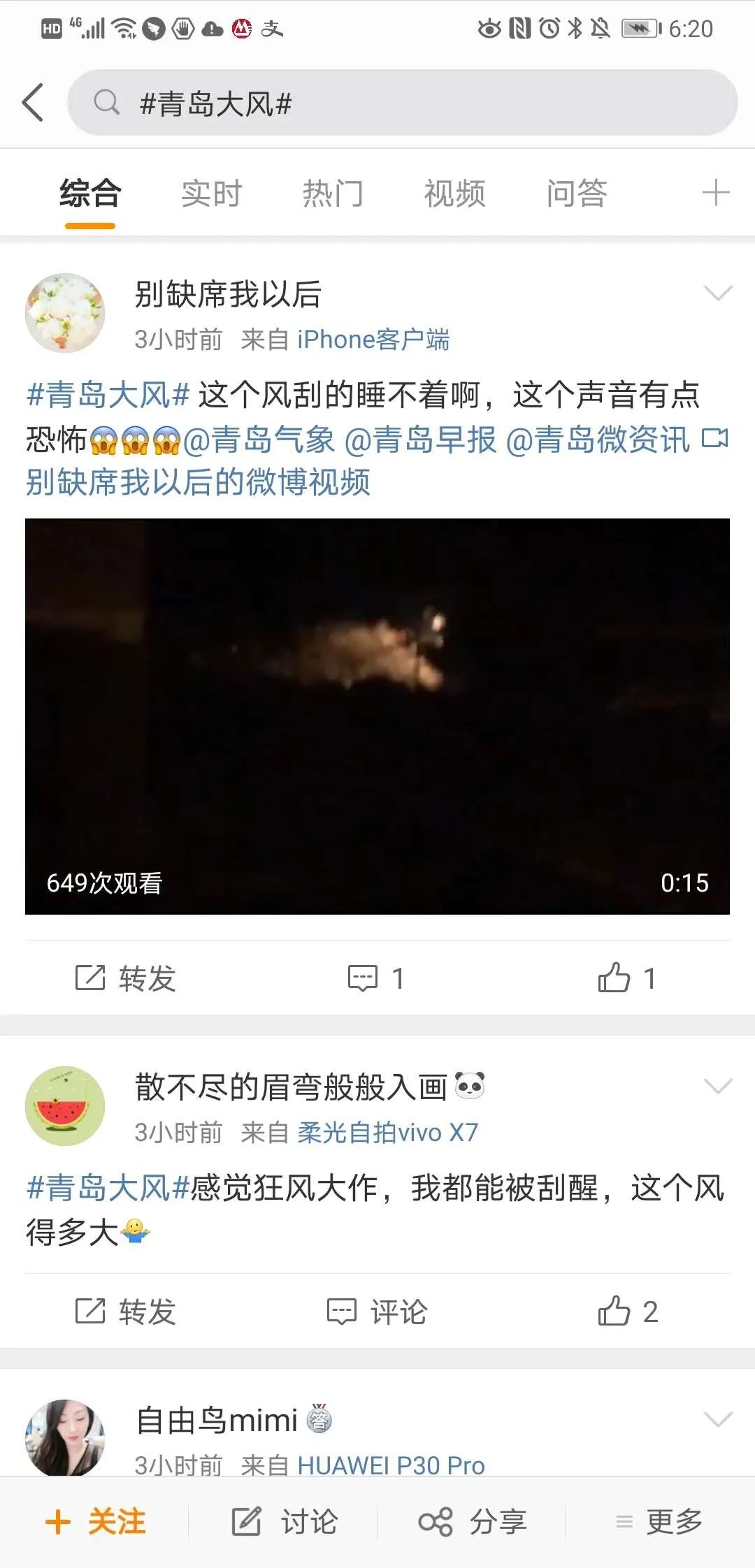
Task: Open the 视频 tab
Action: (454, 194)
